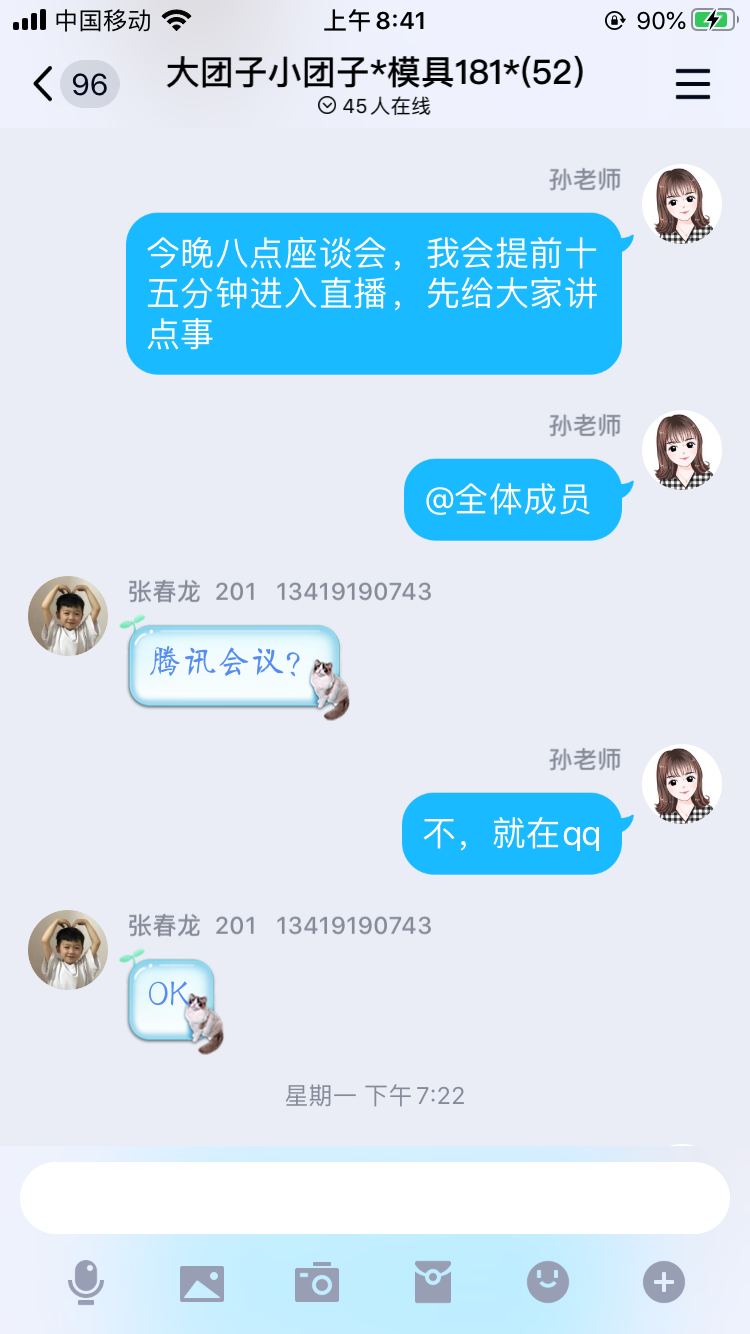Open the red packet icon
The image size is (750, 1334).
point(433,1282)
